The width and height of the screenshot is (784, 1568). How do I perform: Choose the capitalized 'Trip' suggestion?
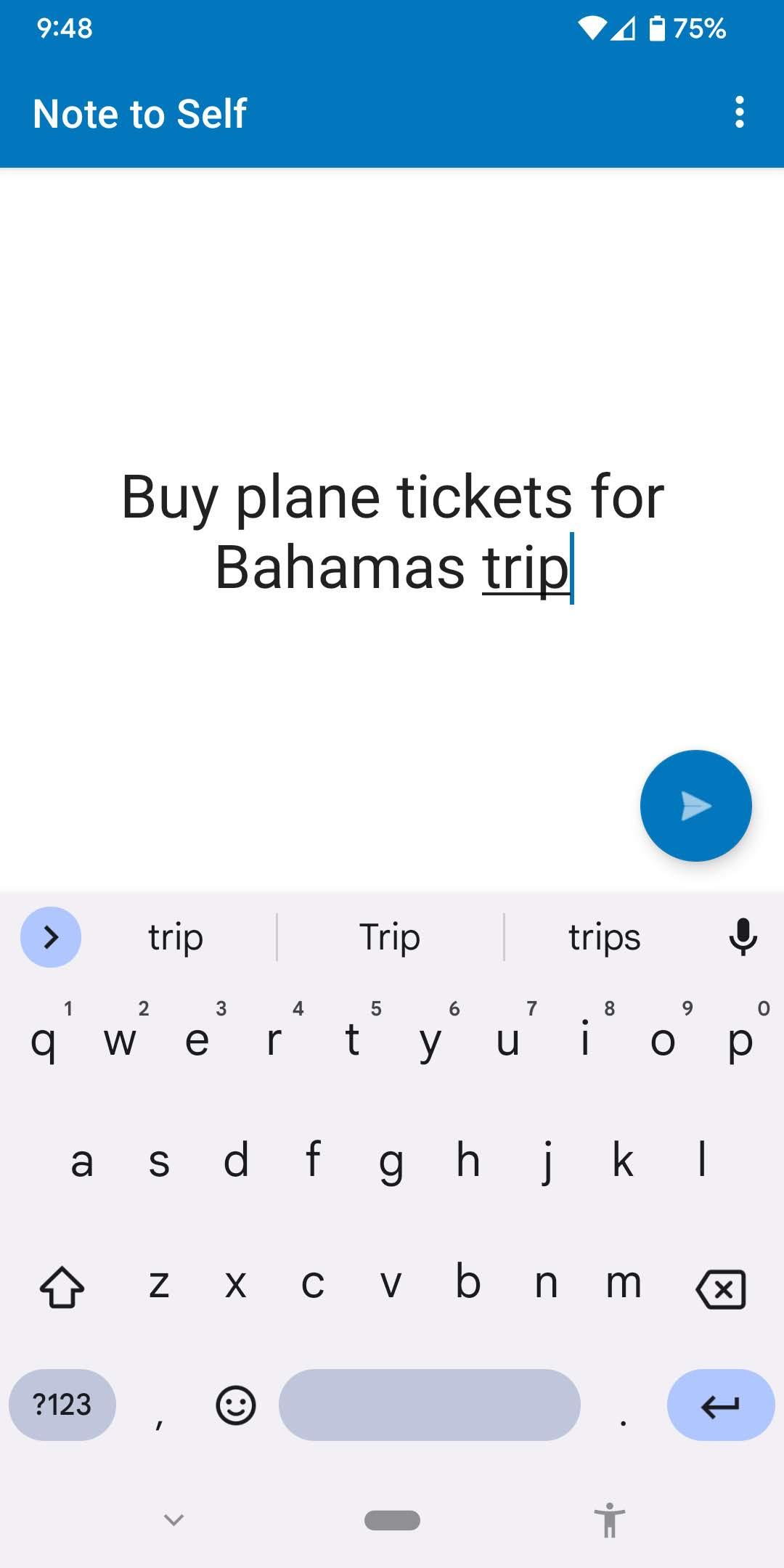390,937
